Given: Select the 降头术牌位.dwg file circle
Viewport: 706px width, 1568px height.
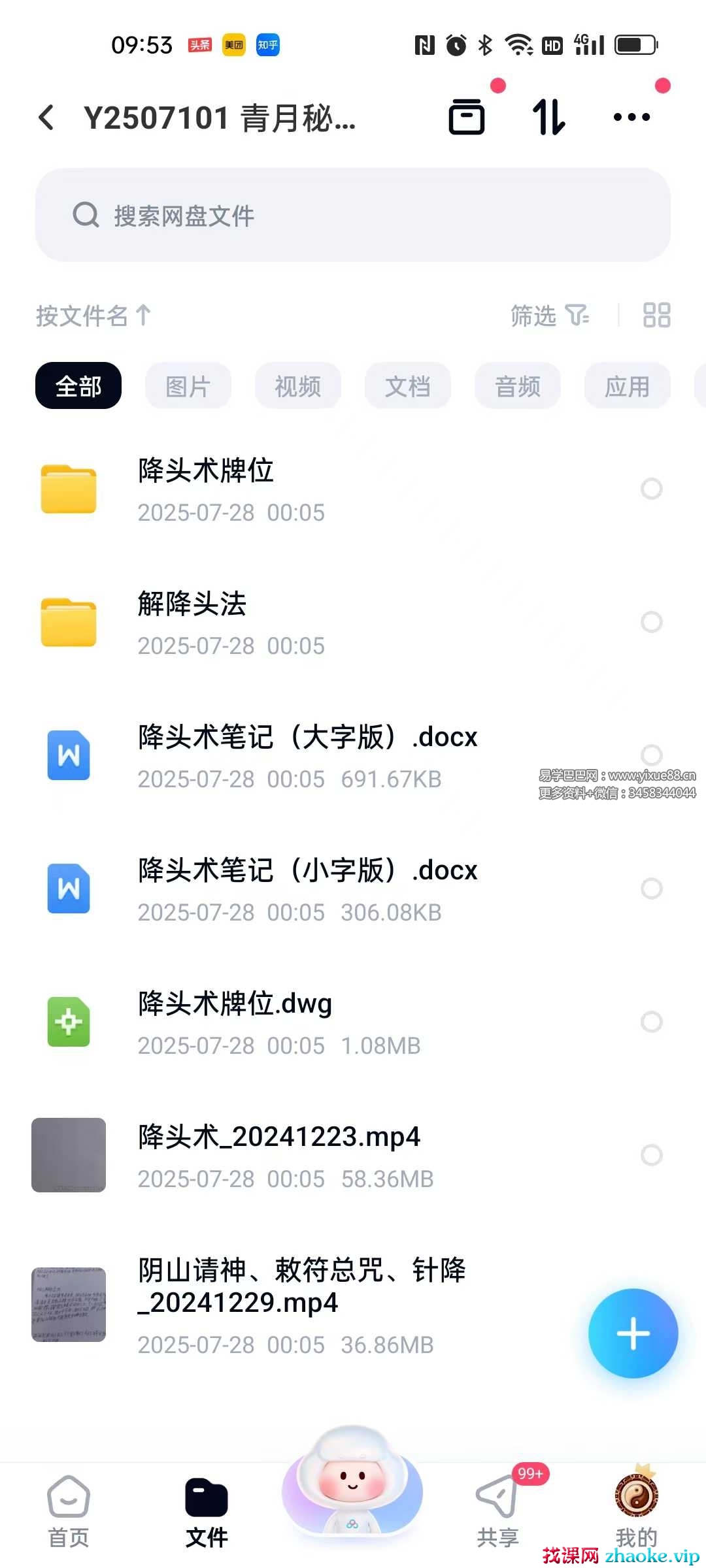Looking at the screenshot, I should (652, 1022).
